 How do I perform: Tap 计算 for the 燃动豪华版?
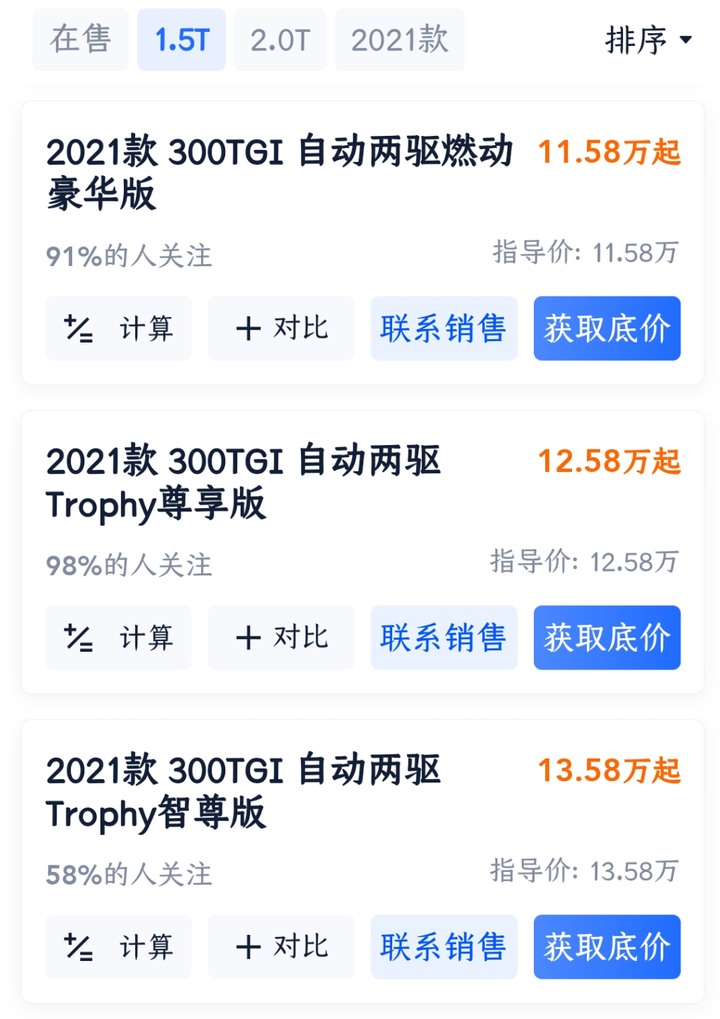pyautogui.click(x=118, y=328)
